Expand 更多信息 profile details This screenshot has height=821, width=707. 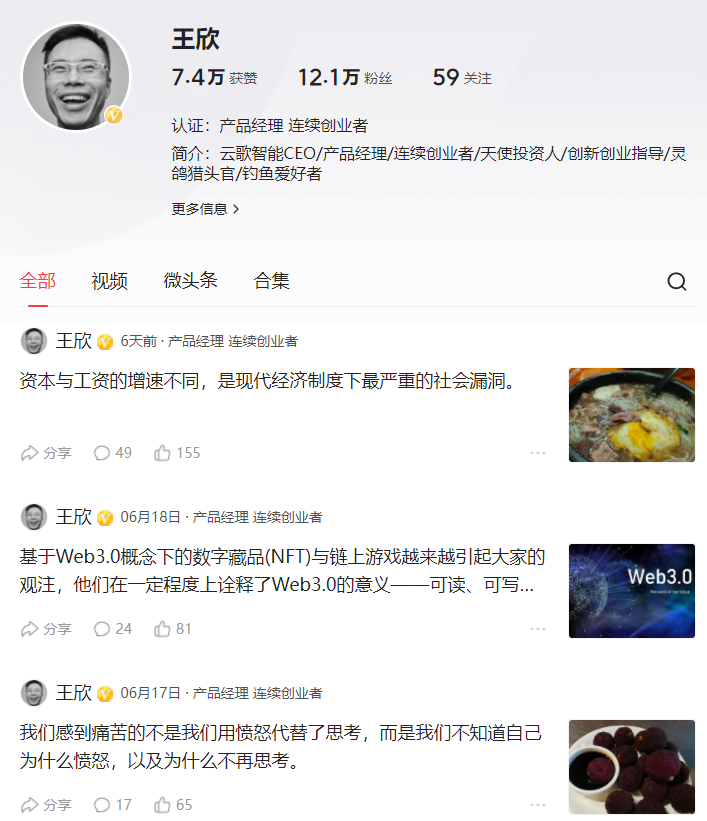pyautogui.click(x=205, y=209)
